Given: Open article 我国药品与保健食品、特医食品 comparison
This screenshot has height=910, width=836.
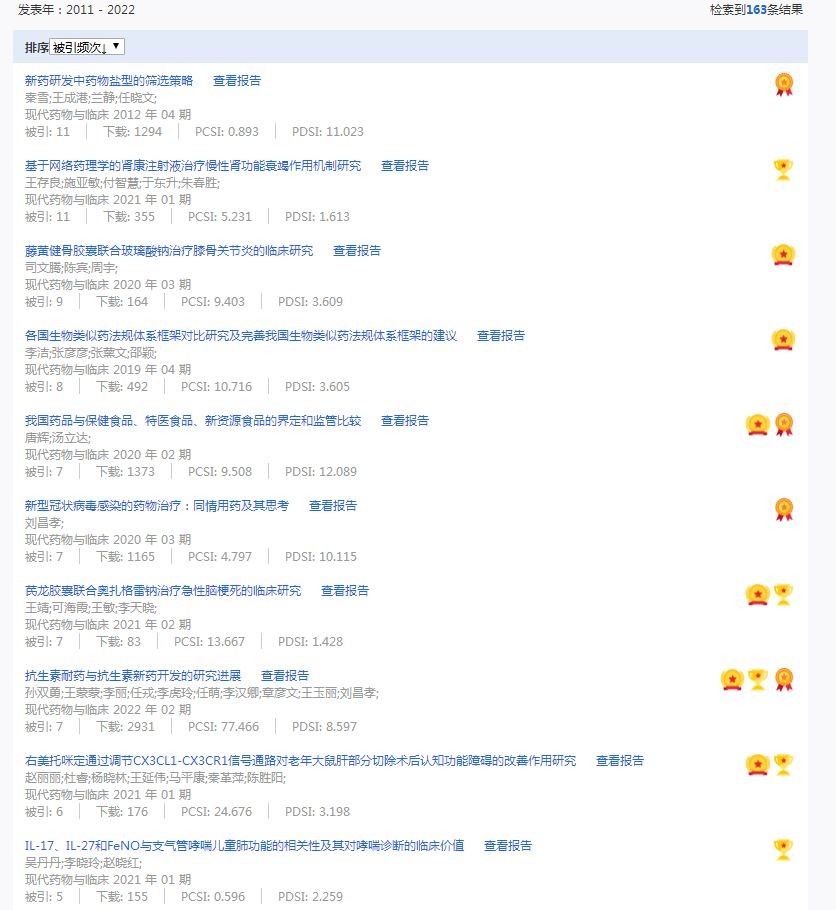Looking at the screenshot, I should pyautogui.click(x=193, y=421).
